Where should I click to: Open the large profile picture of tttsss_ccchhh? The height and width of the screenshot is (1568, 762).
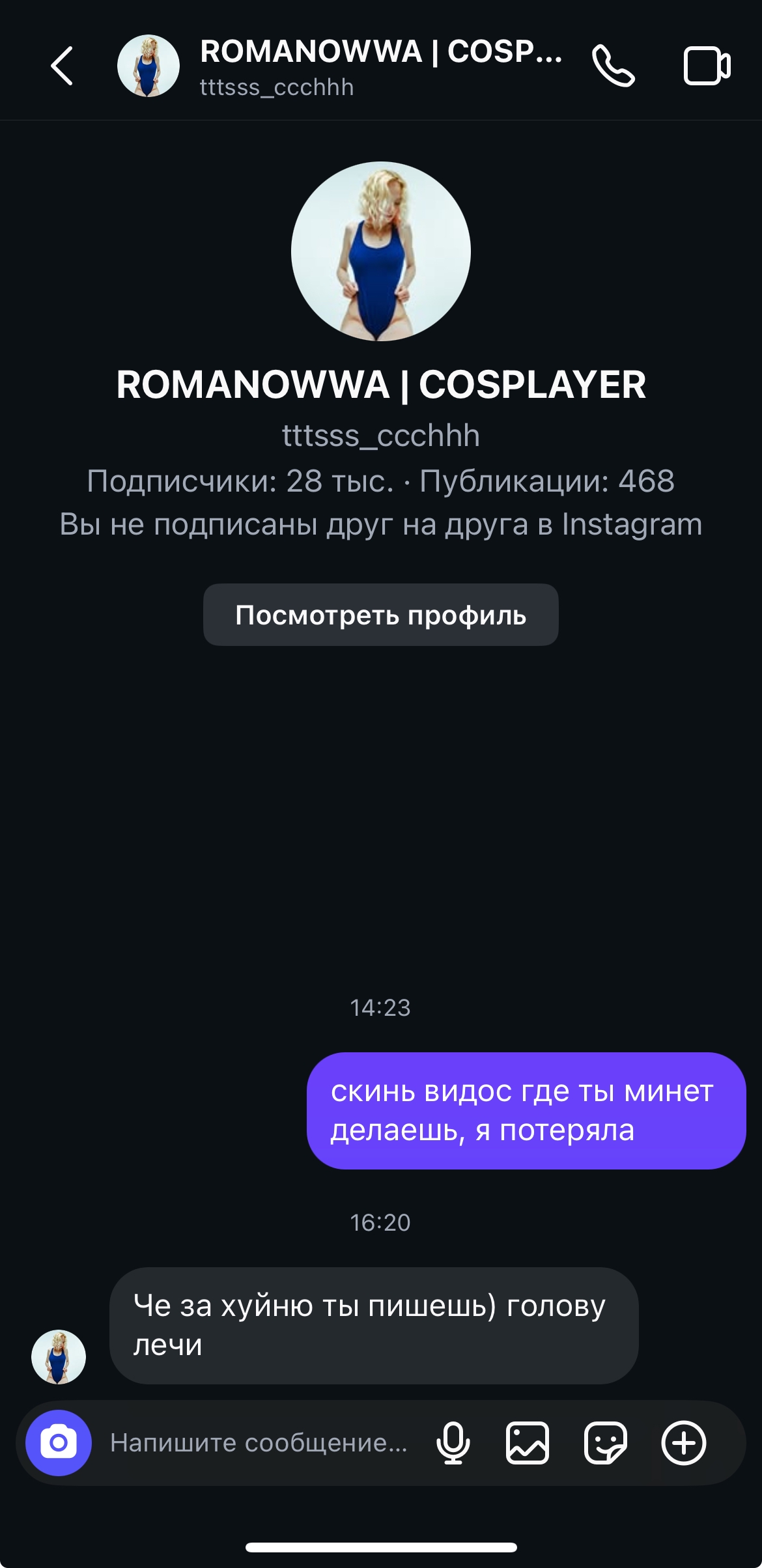(x=380, y=251)
